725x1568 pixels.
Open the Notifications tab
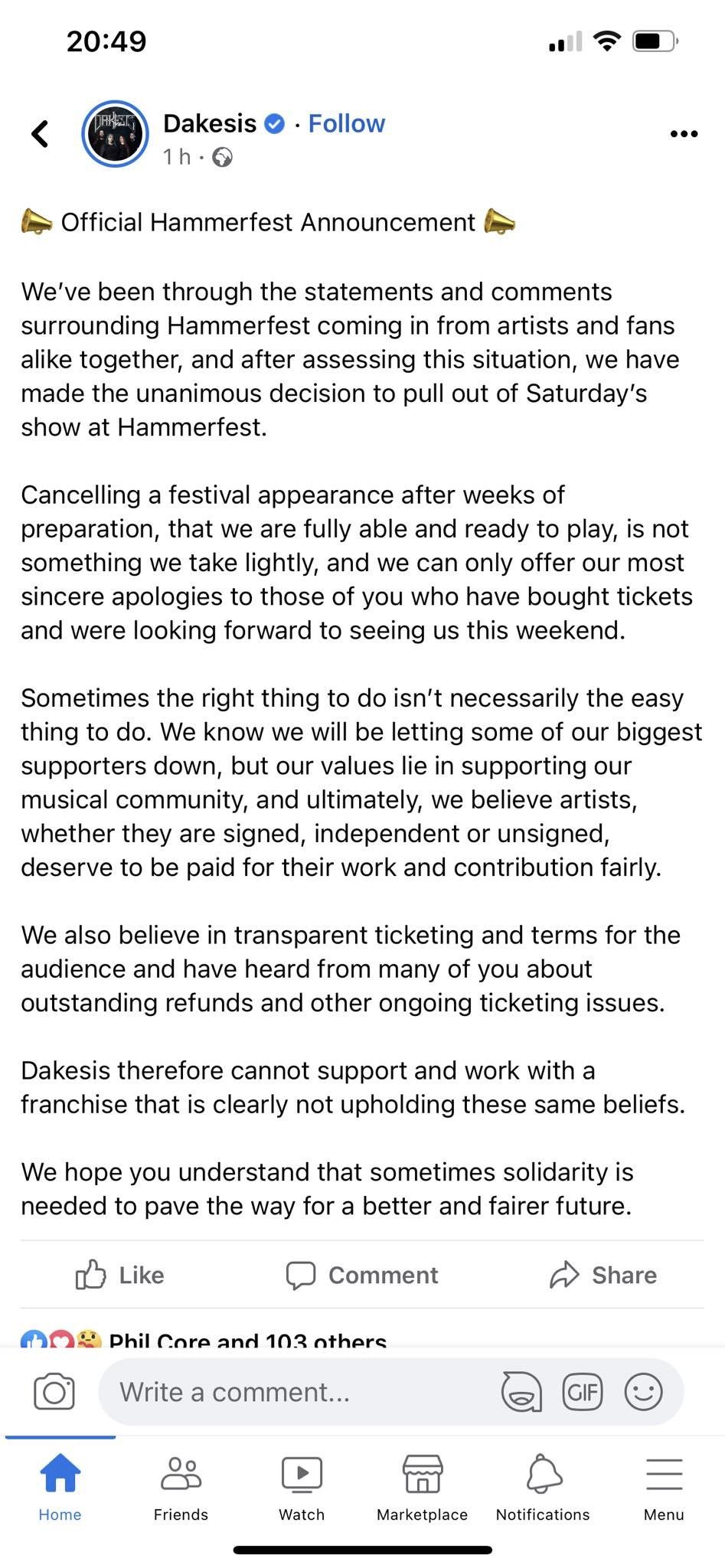(x=544, y=1488)
